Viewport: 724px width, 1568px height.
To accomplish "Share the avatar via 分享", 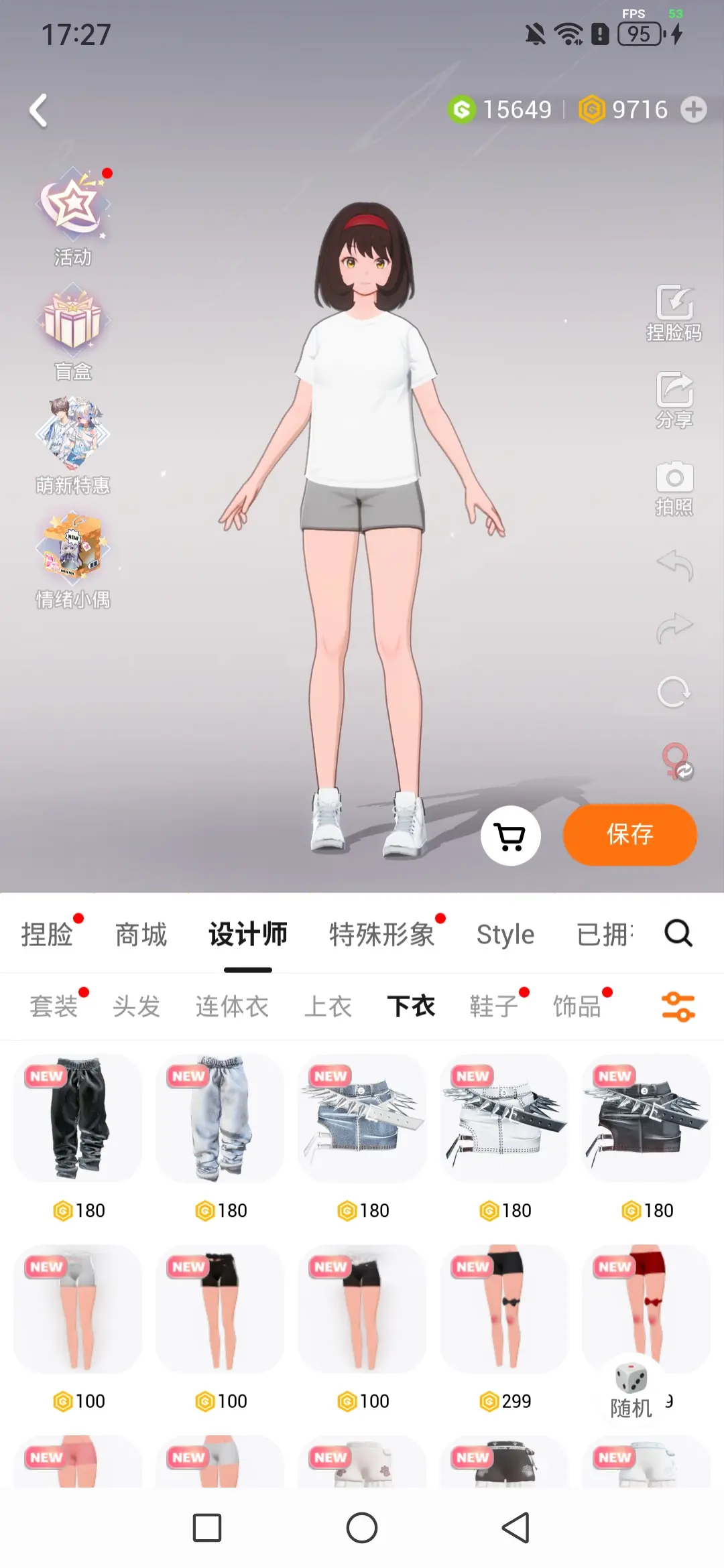I will [674, 400].
